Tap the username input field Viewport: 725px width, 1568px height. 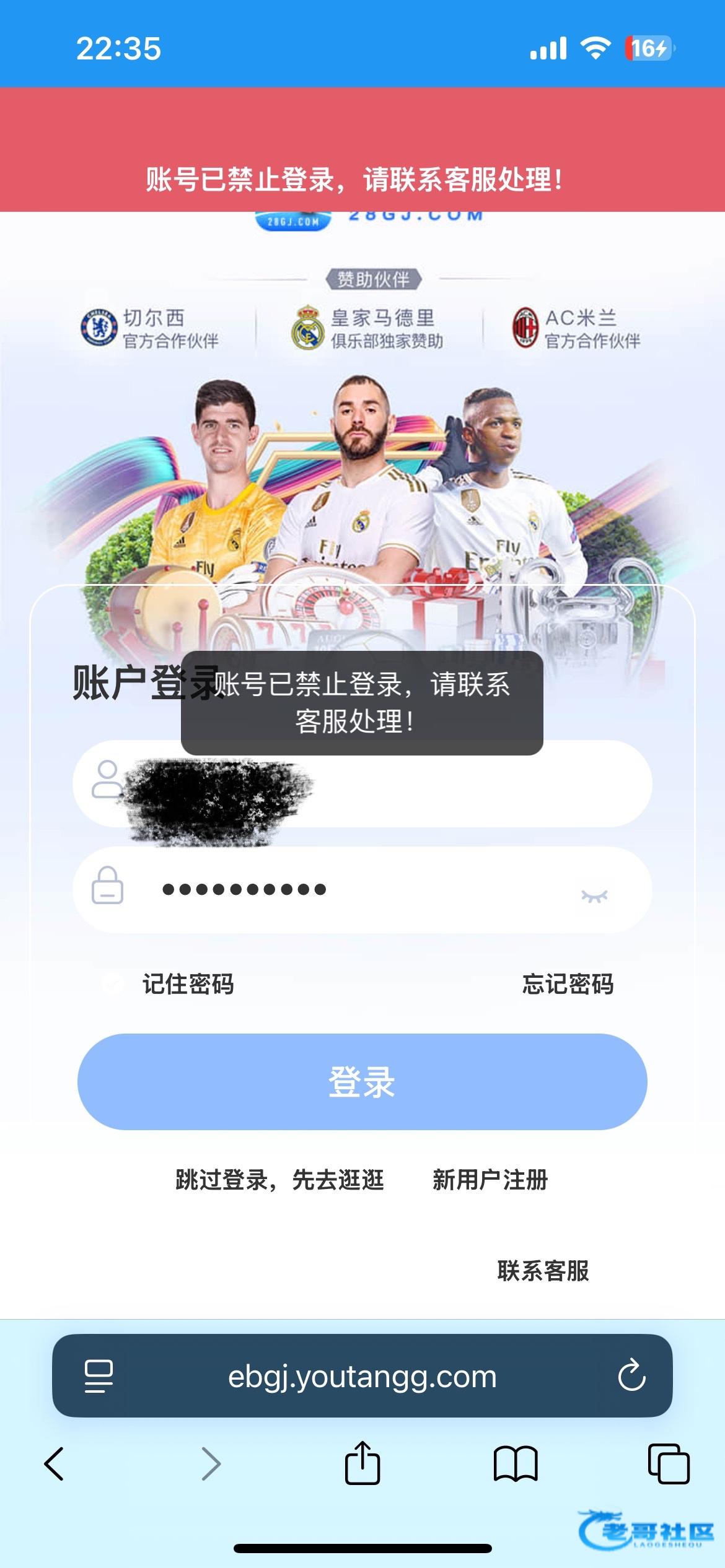(x=434, y=784)
